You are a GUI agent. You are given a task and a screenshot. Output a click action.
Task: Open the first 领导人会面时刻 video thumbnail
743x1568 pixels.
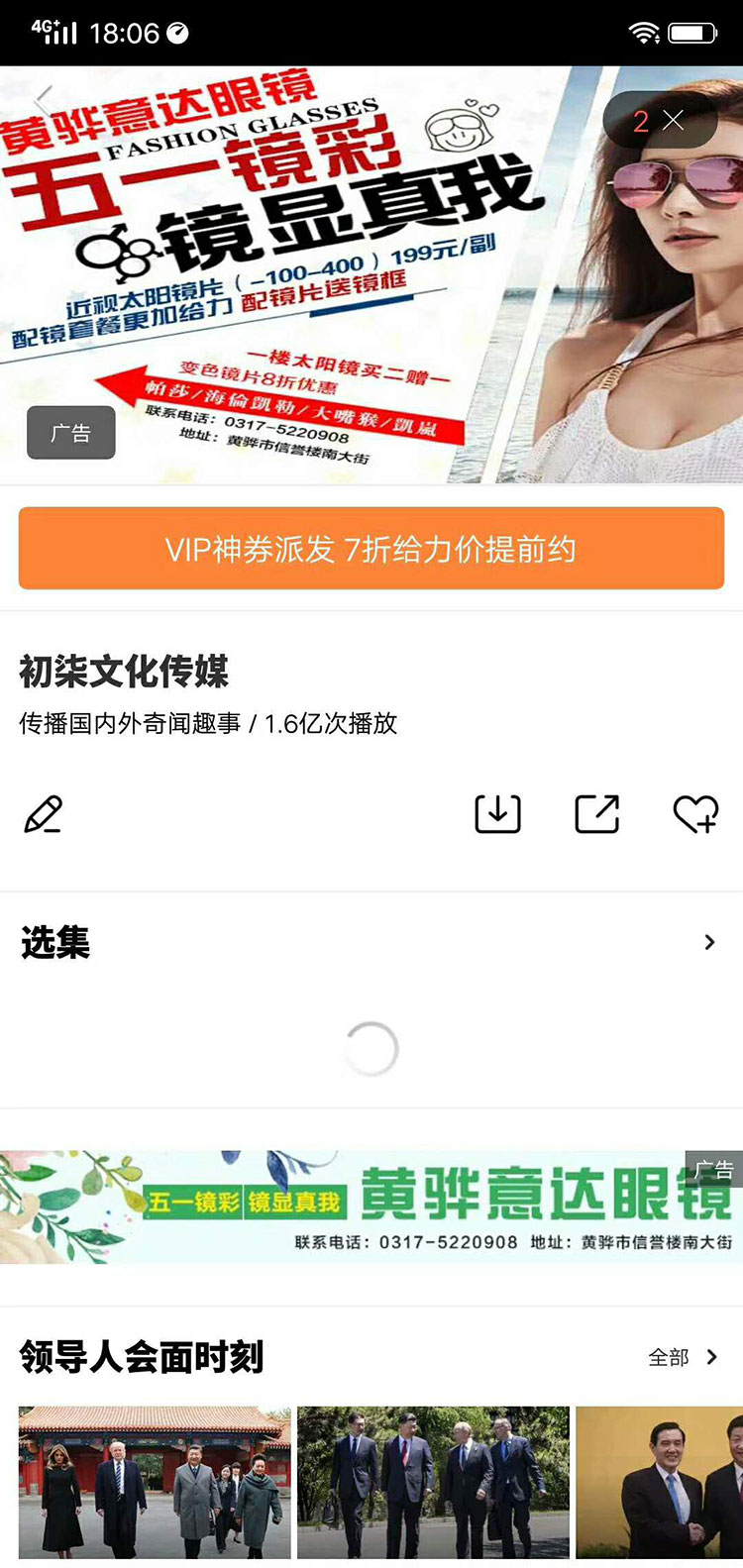[155, 1482]
